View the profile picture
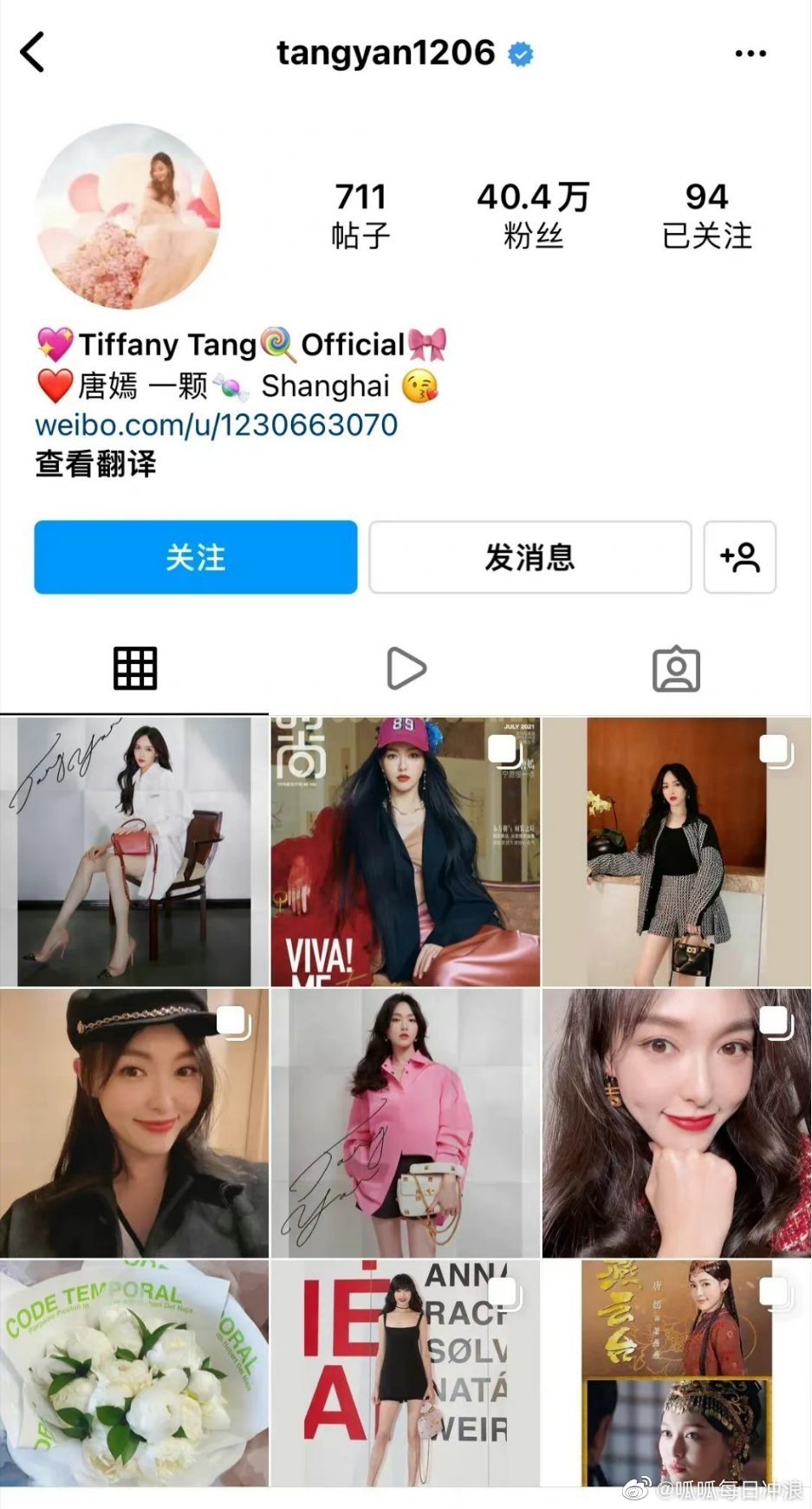The height and width of the screenshot is (1509, 812). click(128, 216)
